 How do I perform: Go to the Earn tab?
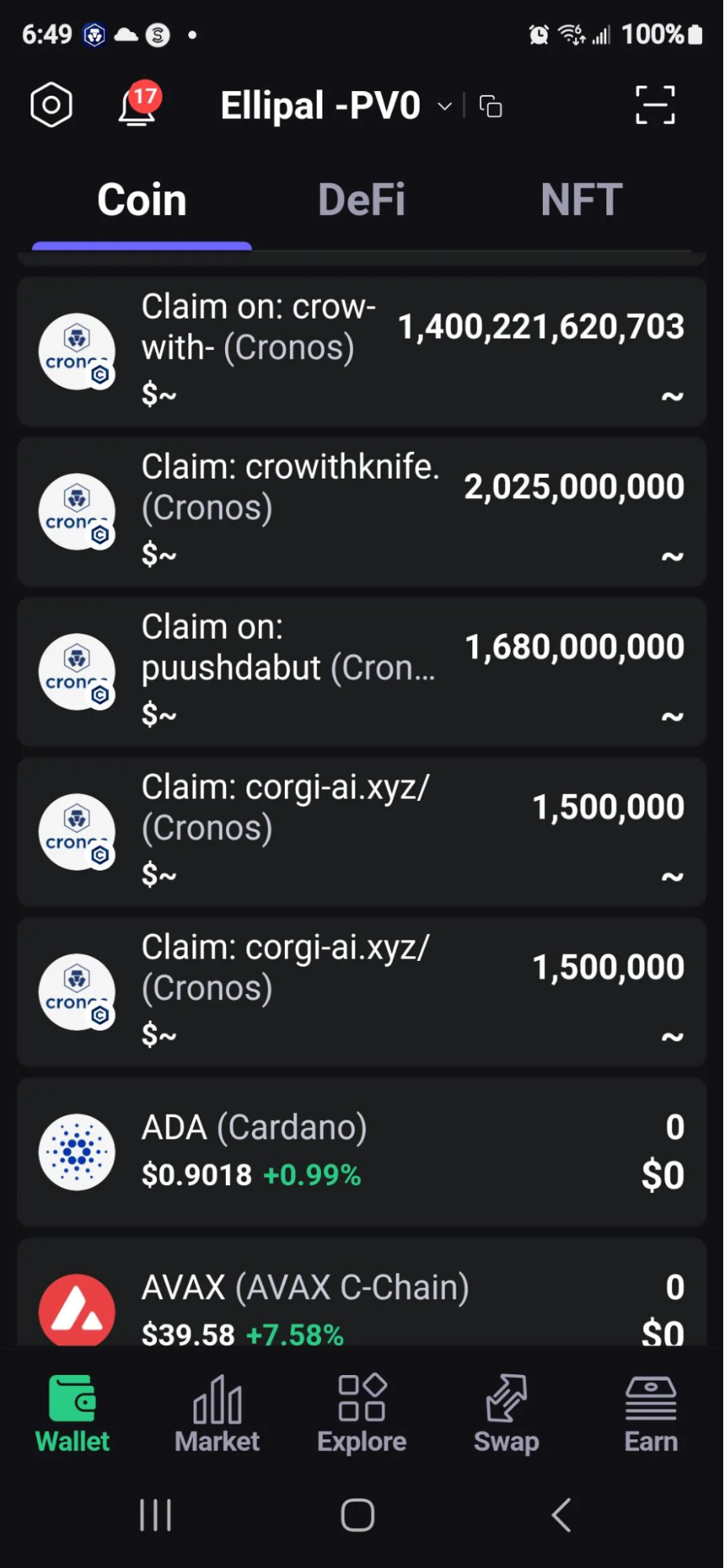point(650,1413)
